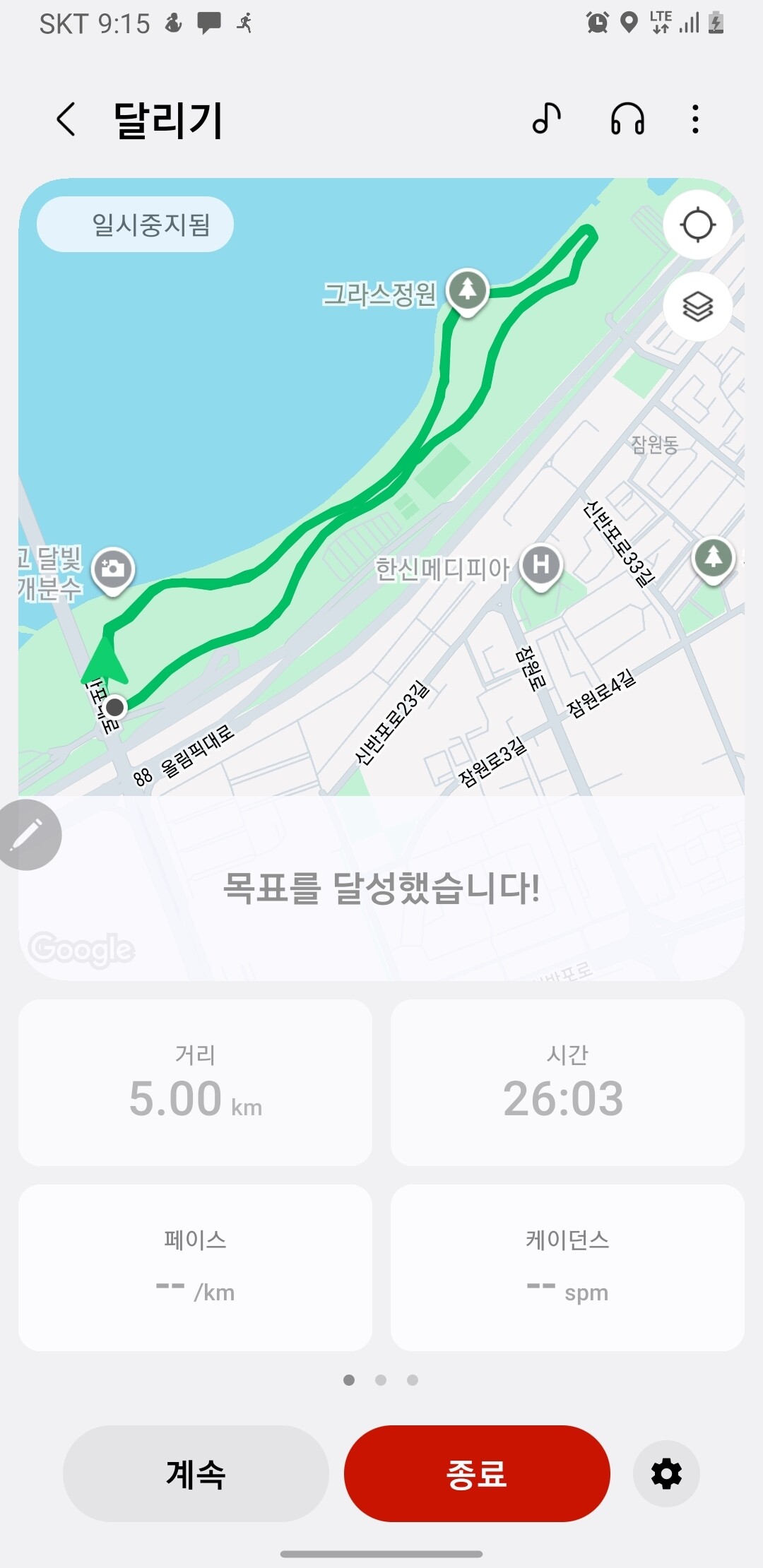The width and height of the screenshot is (763, 1568).
Task: Open the map layers options
Action: [697, 307]
